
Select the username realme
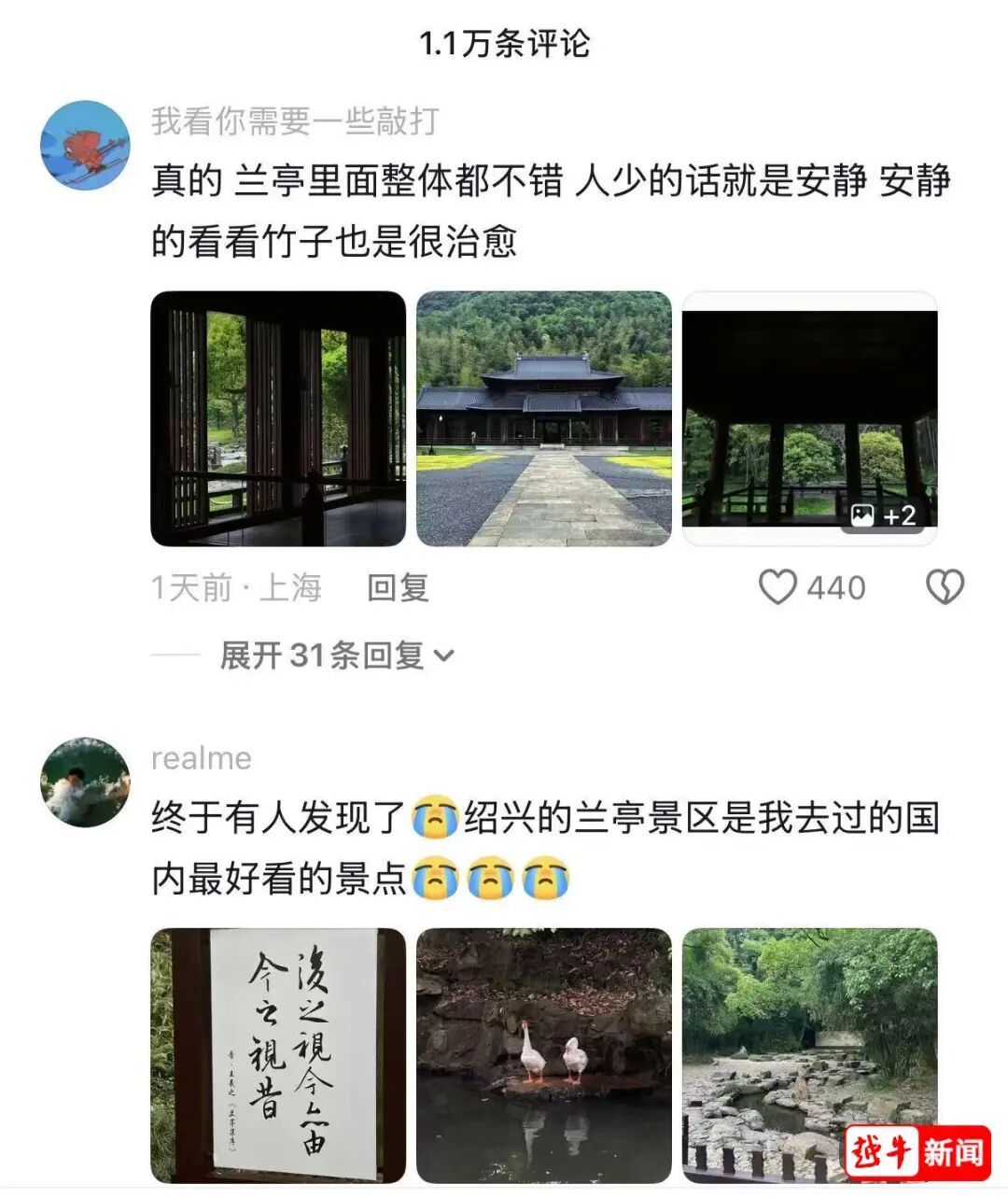(x=199, y=758)
